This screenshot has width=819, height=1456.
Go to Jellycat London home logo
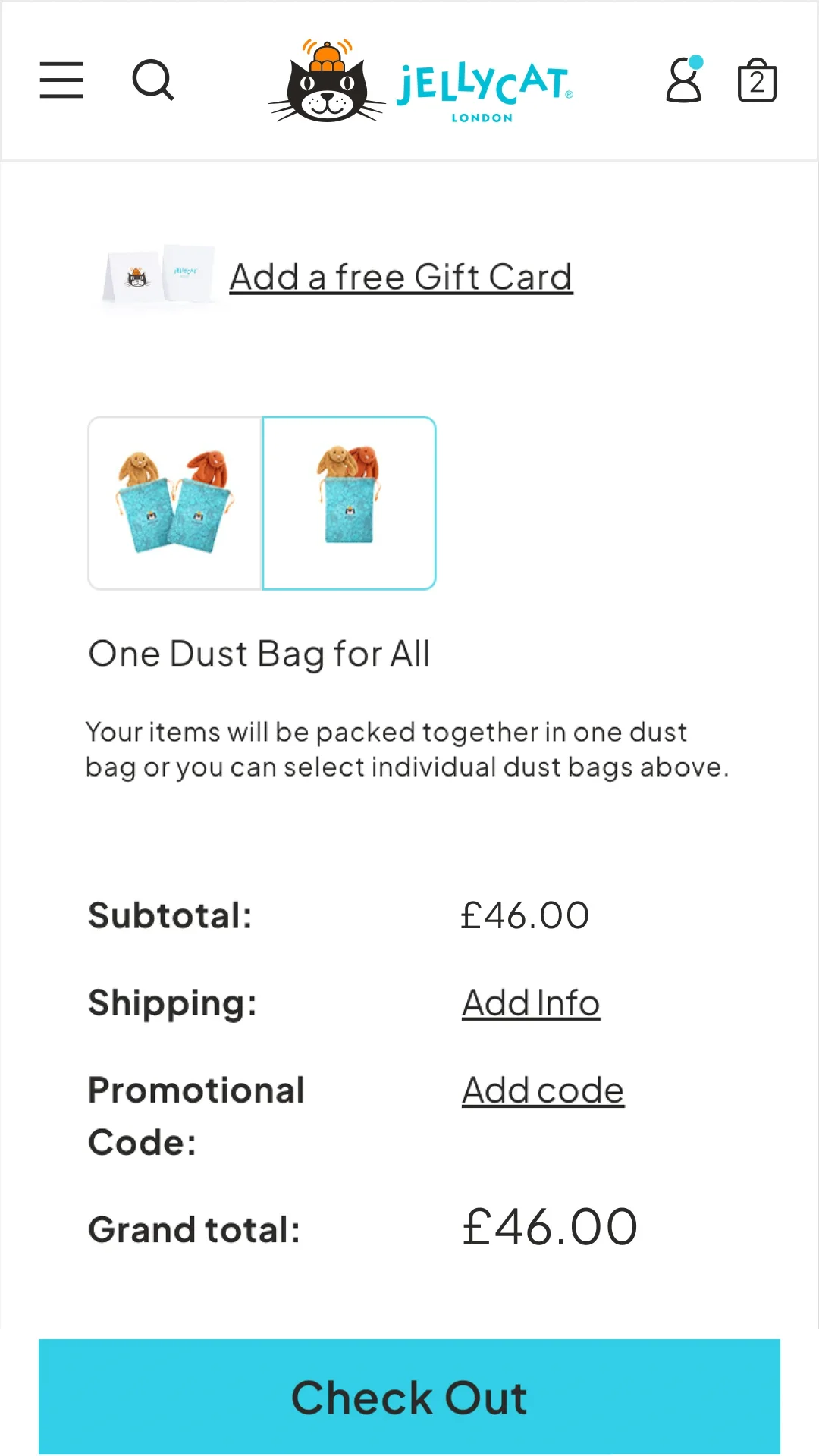[x=422, y=82]
